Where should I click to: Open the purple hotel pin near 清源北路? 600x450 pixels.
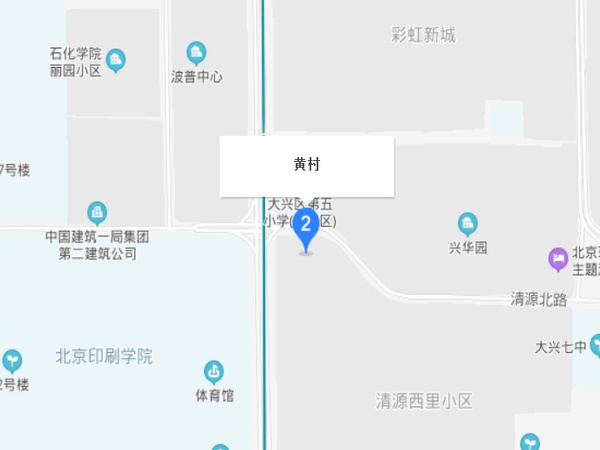pyautogui.click(x=558, y=260)
